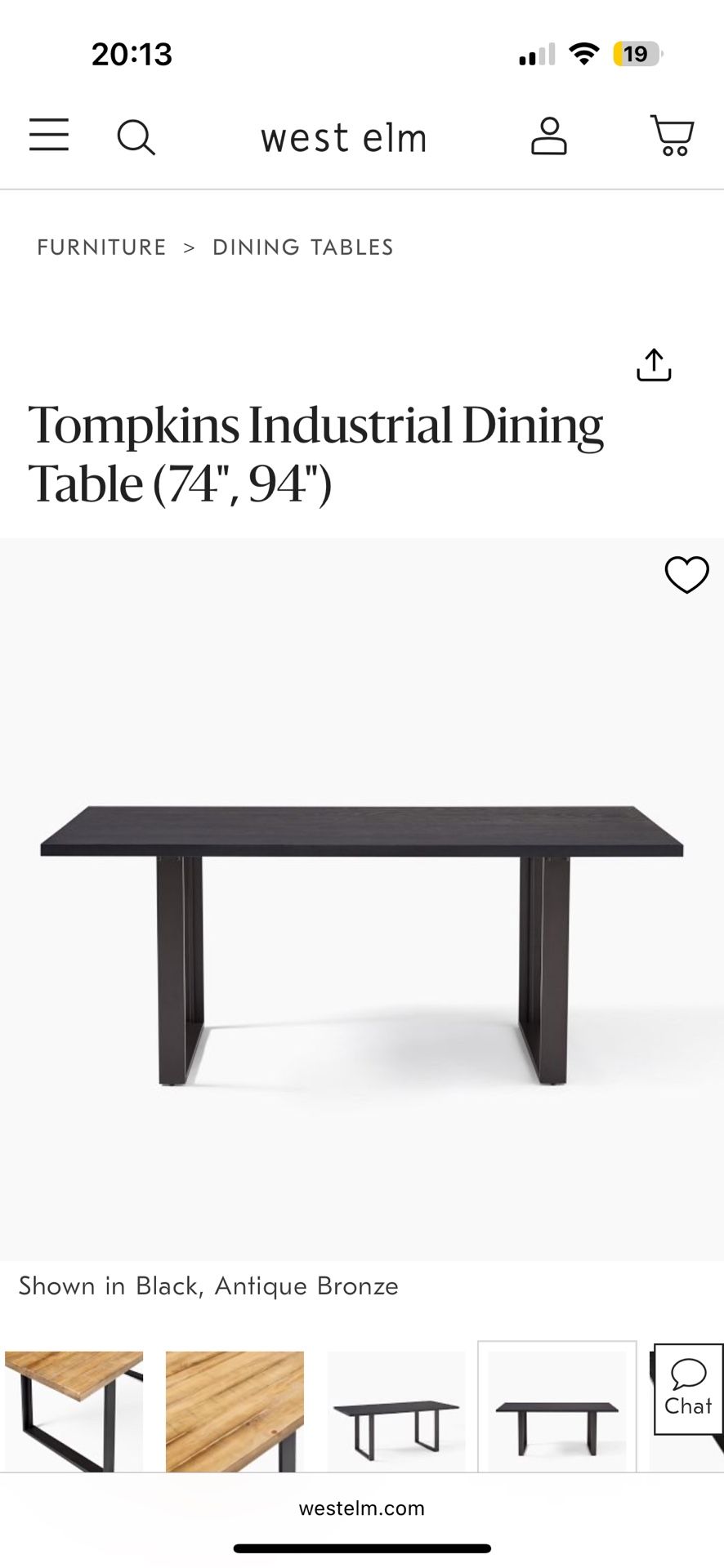724x1568 pixels.
Task: Open the Chat button
Action: coord(688,1389)
